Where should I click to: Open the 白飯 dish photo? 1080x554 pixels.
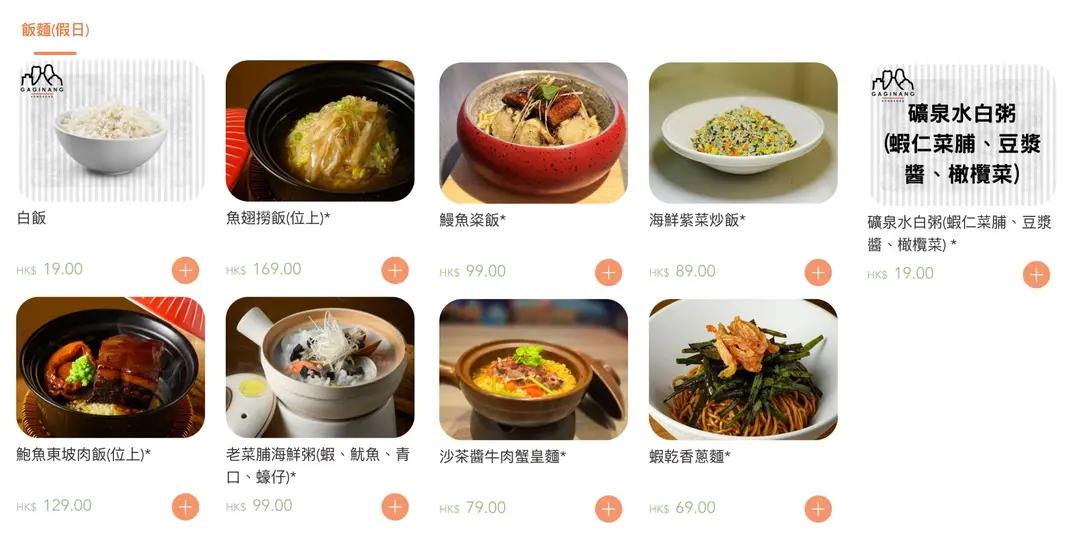pos(111,132)
